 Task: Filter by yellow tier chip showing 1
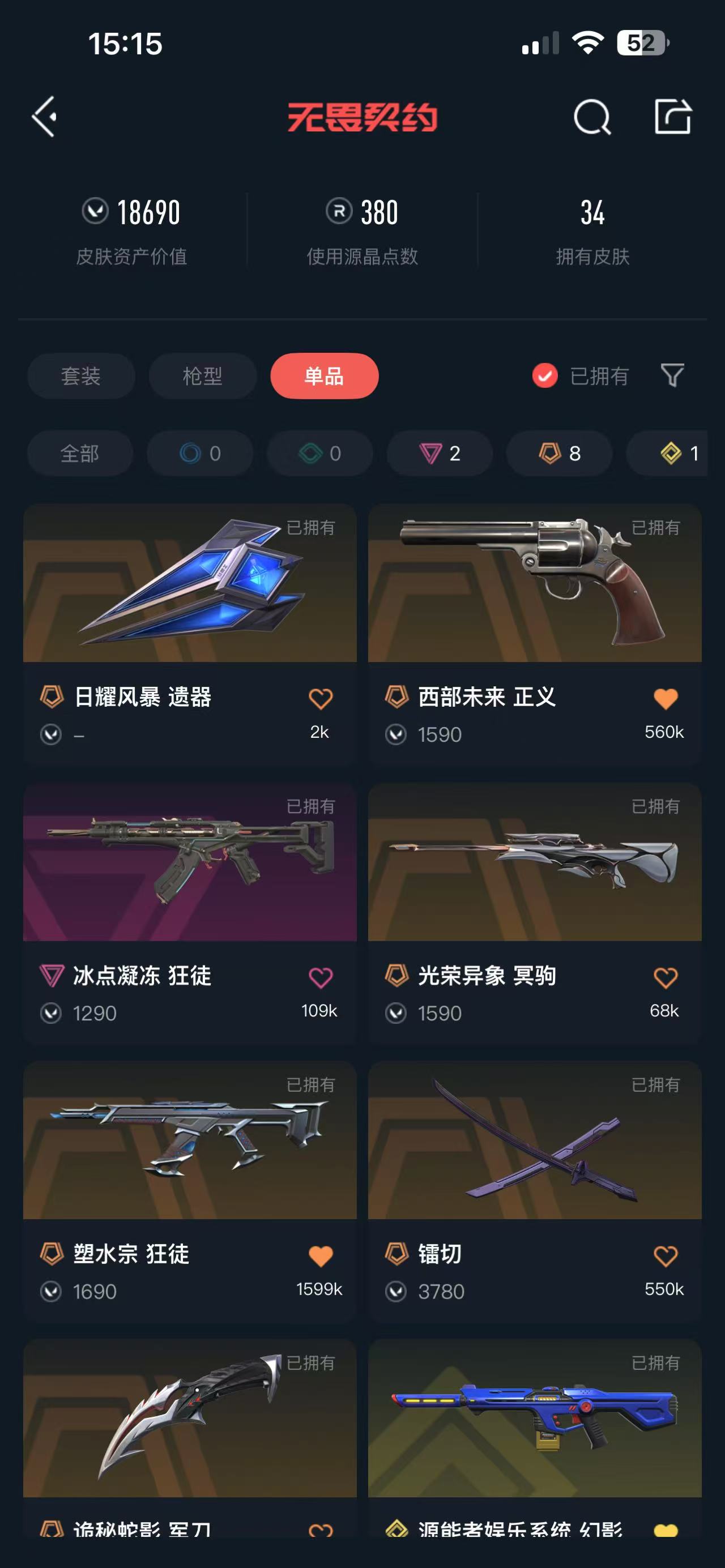[676, 454]
